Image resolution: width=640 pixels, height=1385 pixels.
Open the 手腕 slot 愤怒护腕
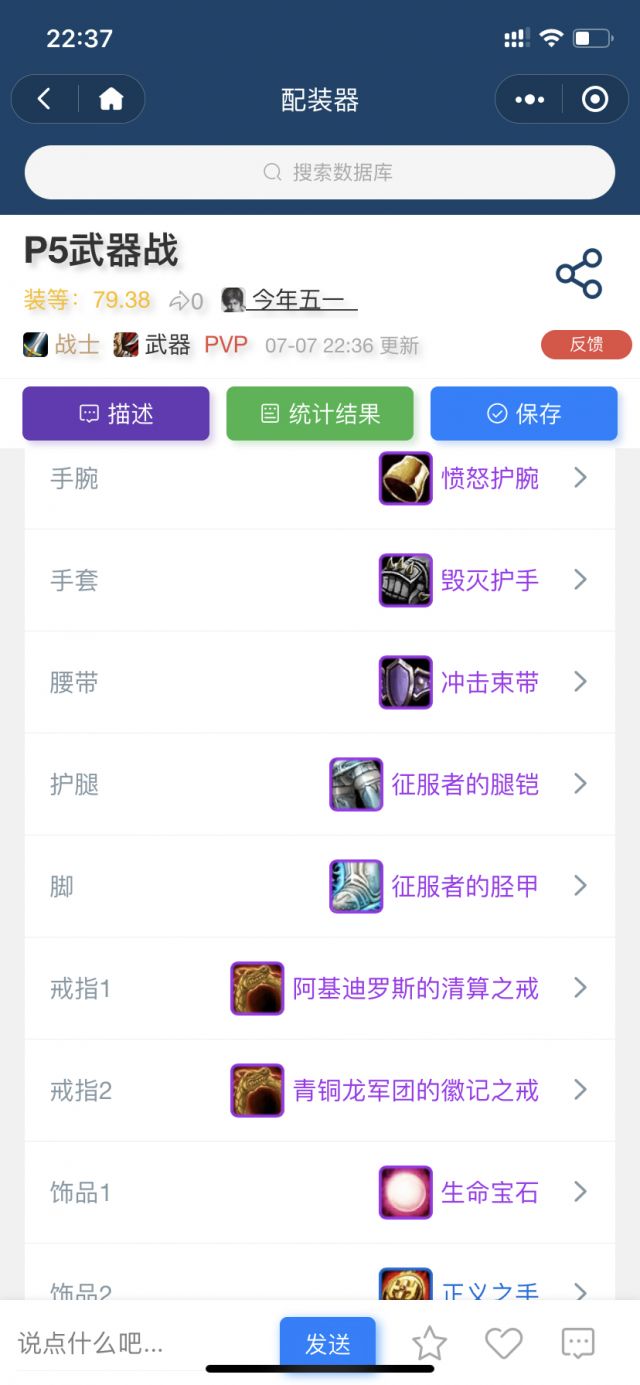click(320, 478)
